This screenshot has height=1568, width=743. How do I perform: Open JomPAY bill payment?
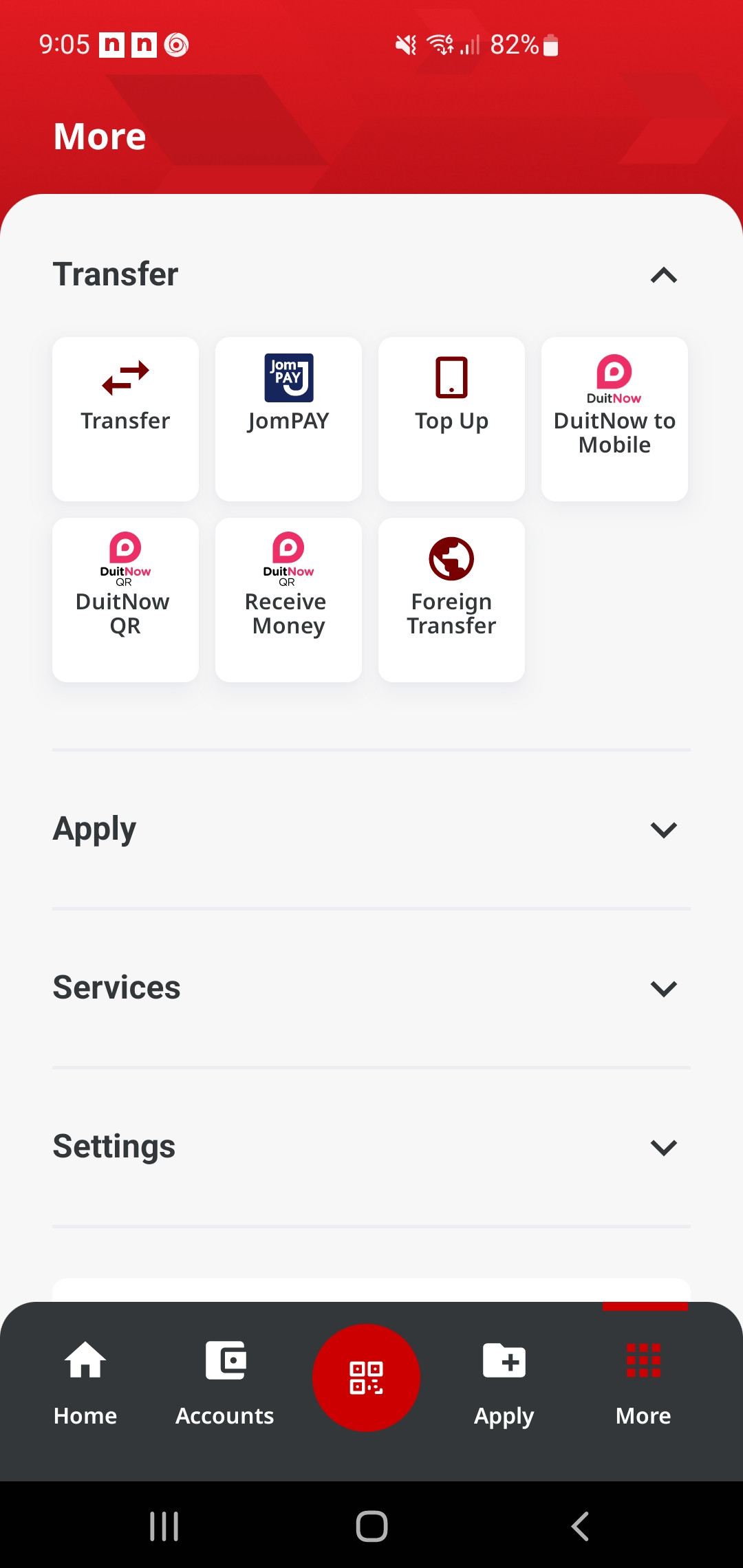tap(288, 419)
